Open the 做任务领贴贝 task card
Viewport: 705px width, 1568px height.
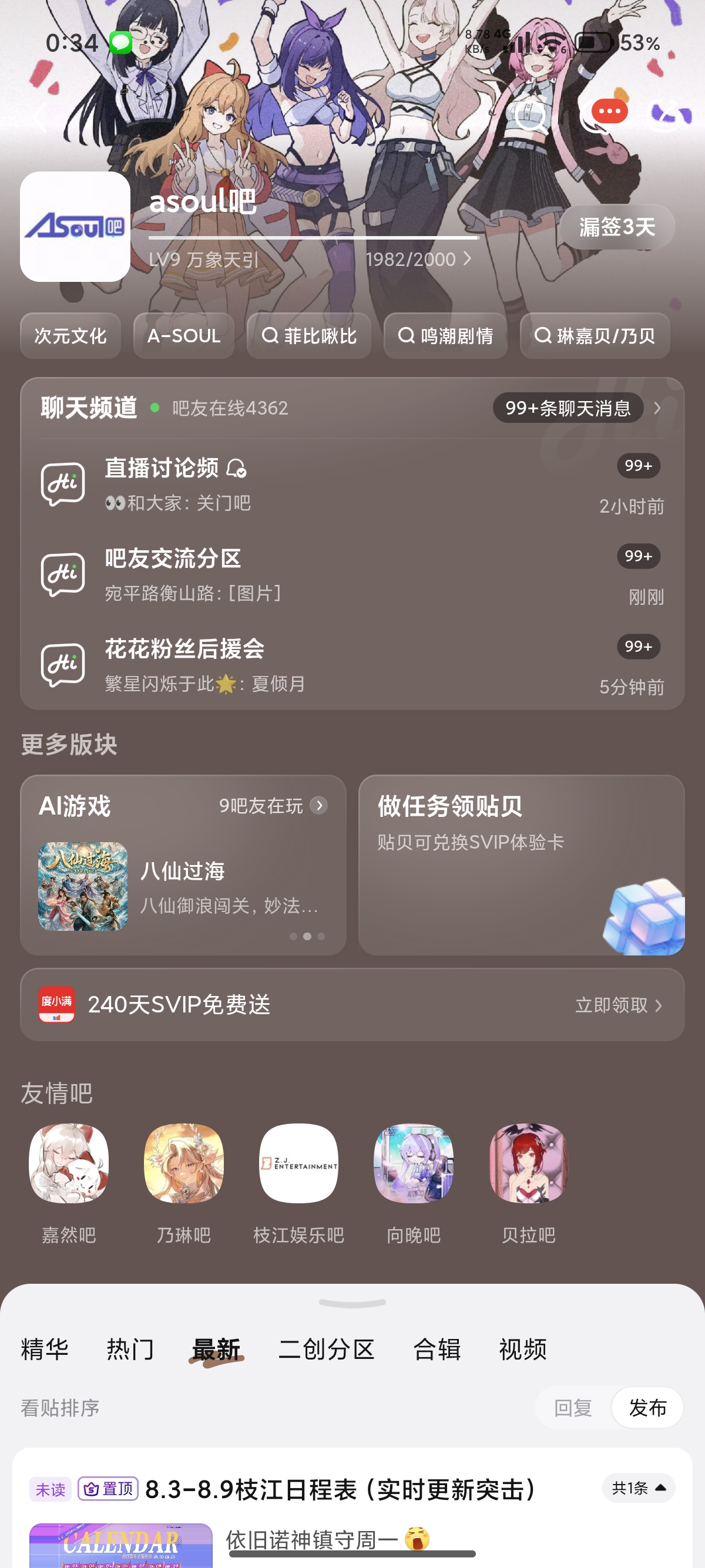tap(521, 864)
